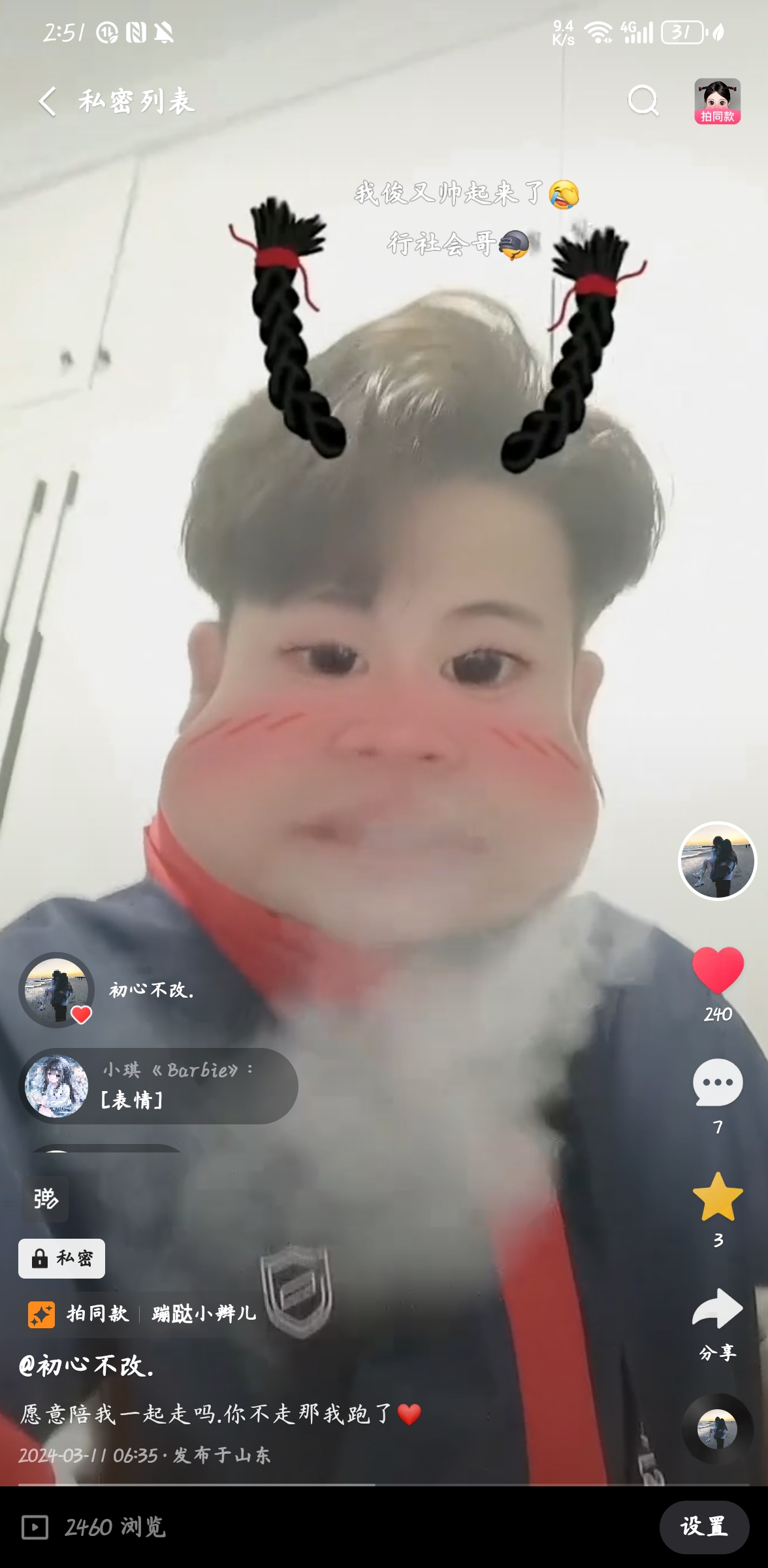This screenshot has height=1568, width=768.
Task: Go back from the 私密列表 page
Action: pos(48,101)
